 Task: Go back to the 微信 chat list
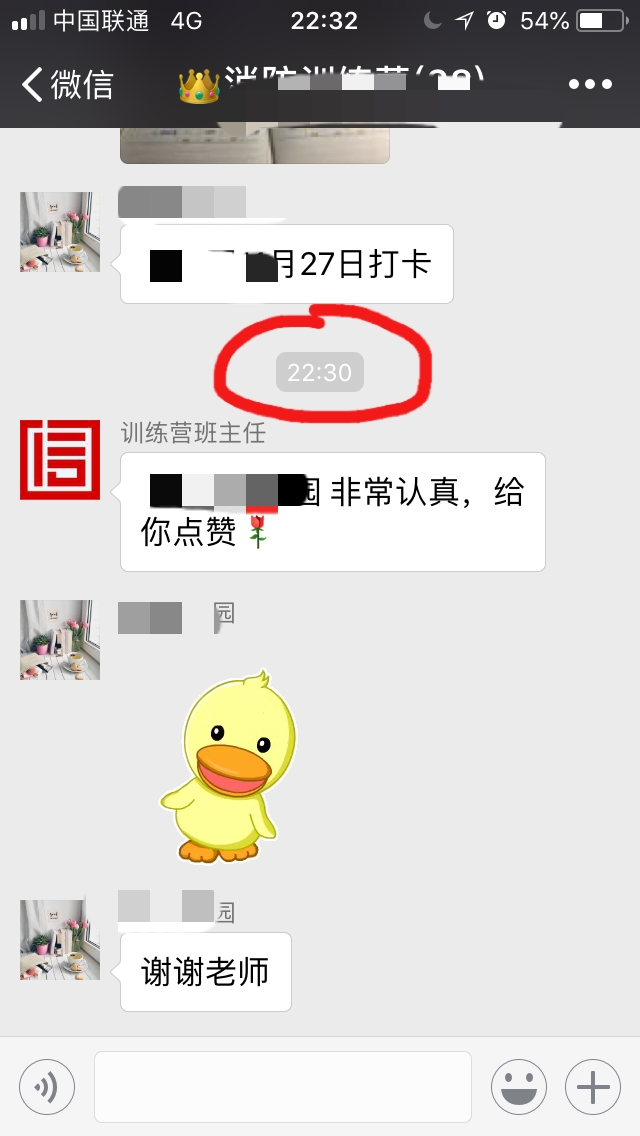(x=66, y=85)
